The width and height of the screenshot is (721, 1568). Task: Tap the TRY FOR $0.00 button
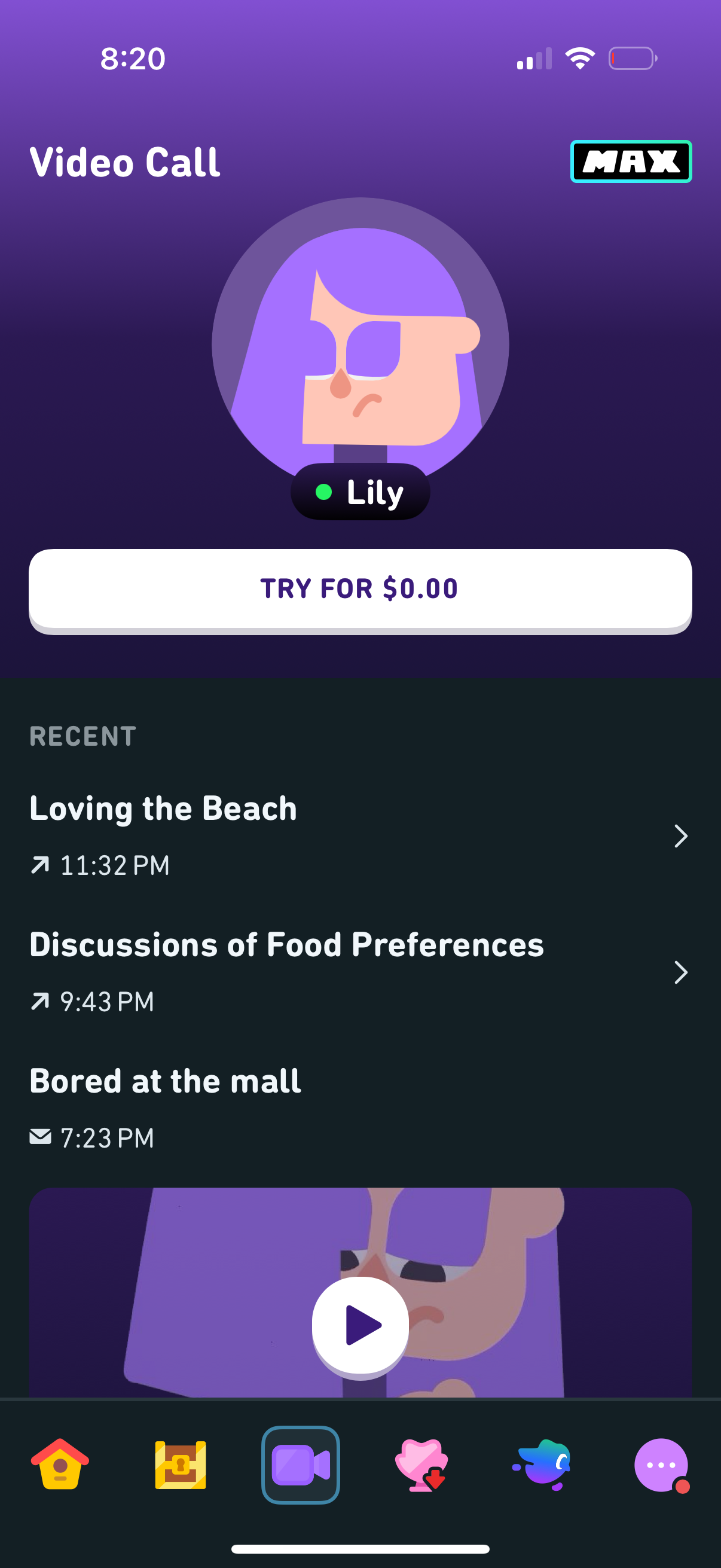tap(360, 588)
